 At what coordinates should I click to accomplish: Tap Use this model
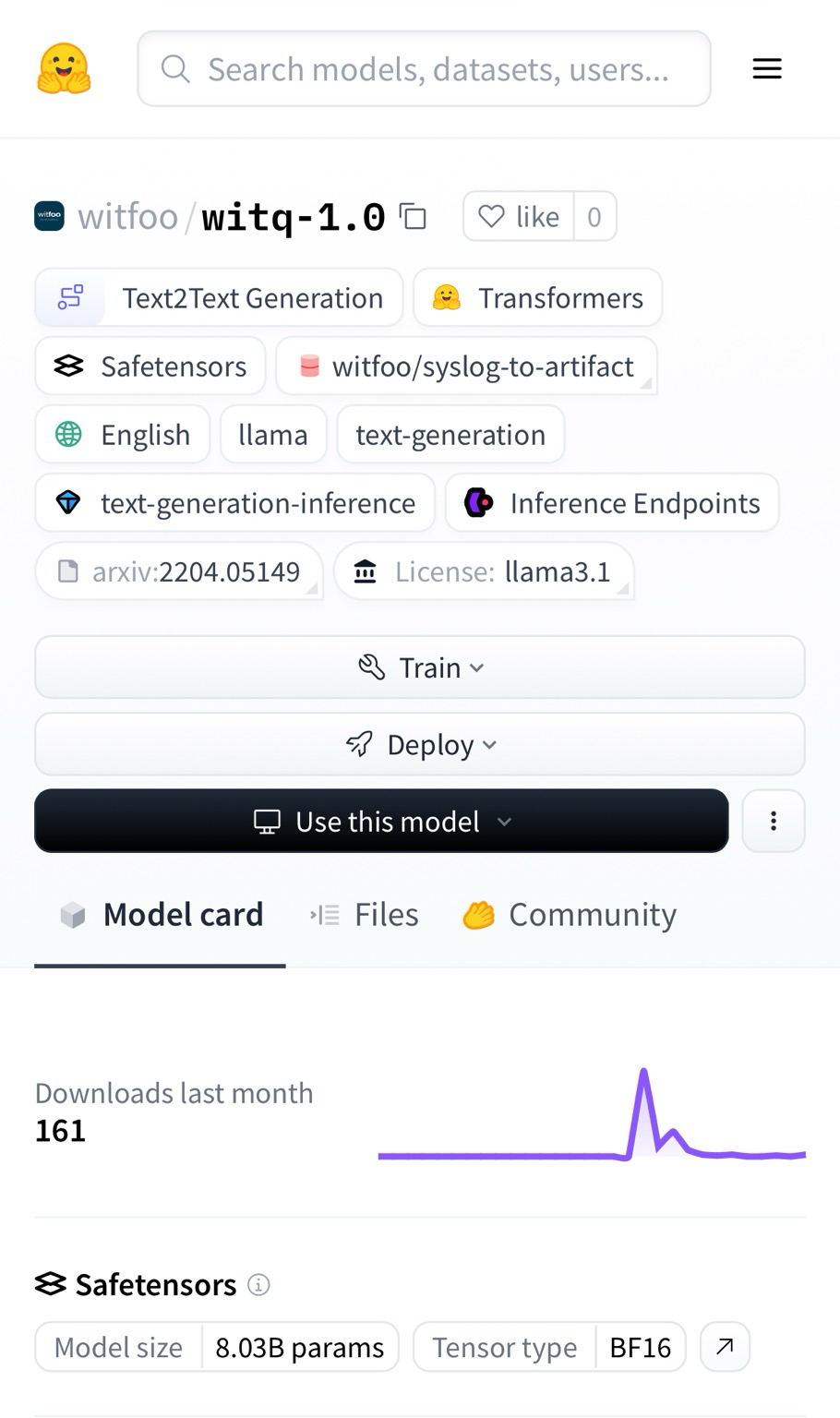coord(381,821)
